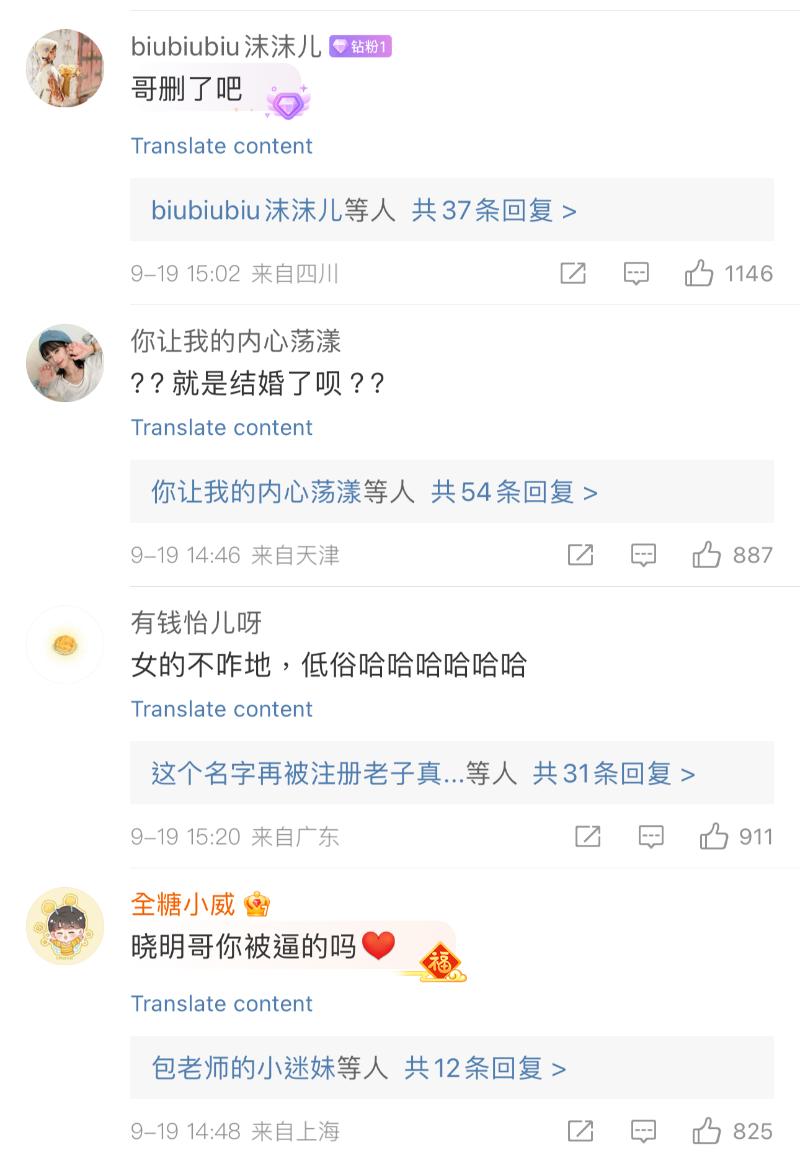Reply to biubiubiu沫沫儿's comment
Image resolution: width=800 pixels, height=1158 pixels.
pyautogui.click(x=636, y=273)
